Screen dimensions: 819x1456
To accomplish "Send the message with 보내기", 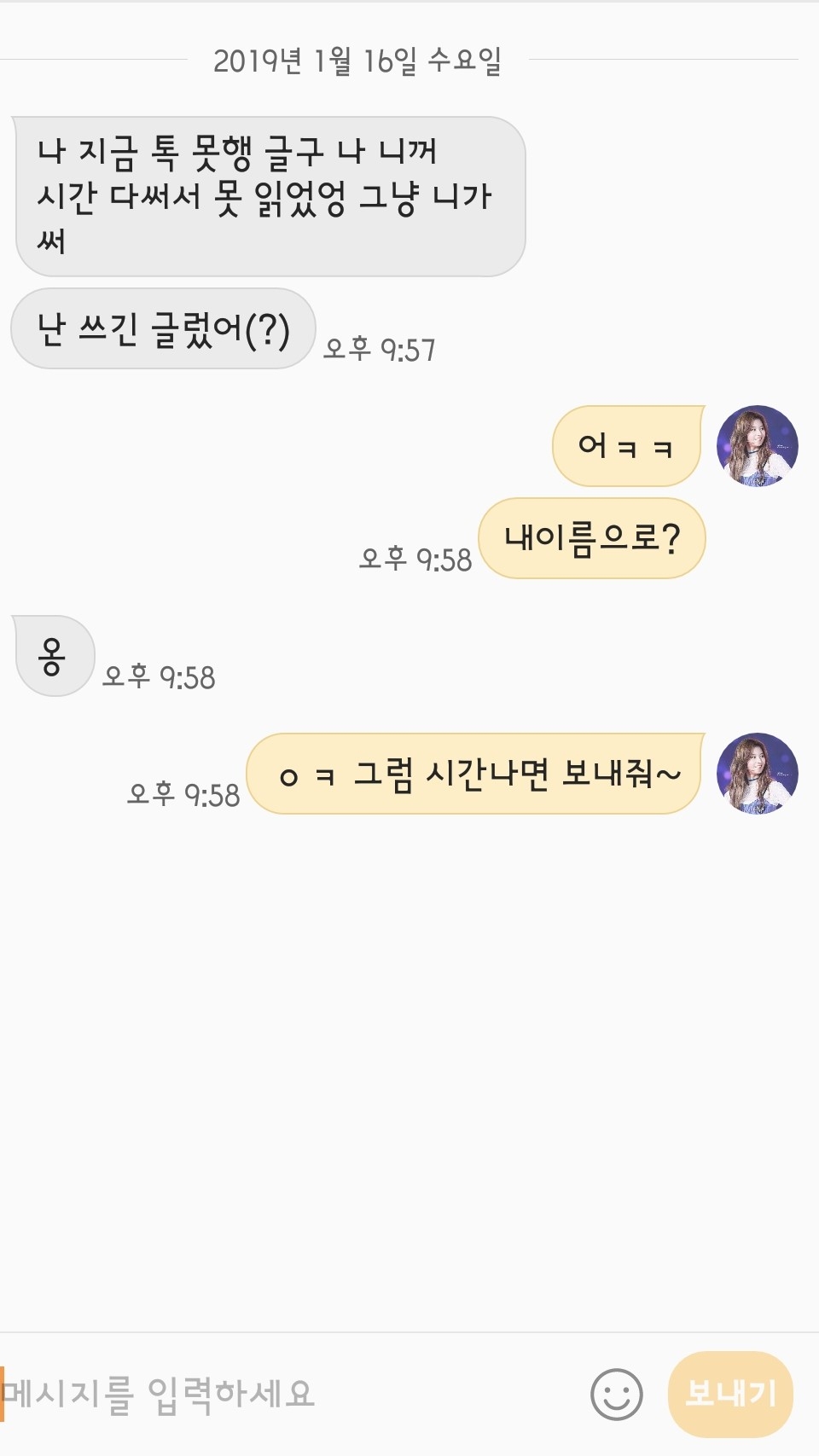I will point(730,1394).
